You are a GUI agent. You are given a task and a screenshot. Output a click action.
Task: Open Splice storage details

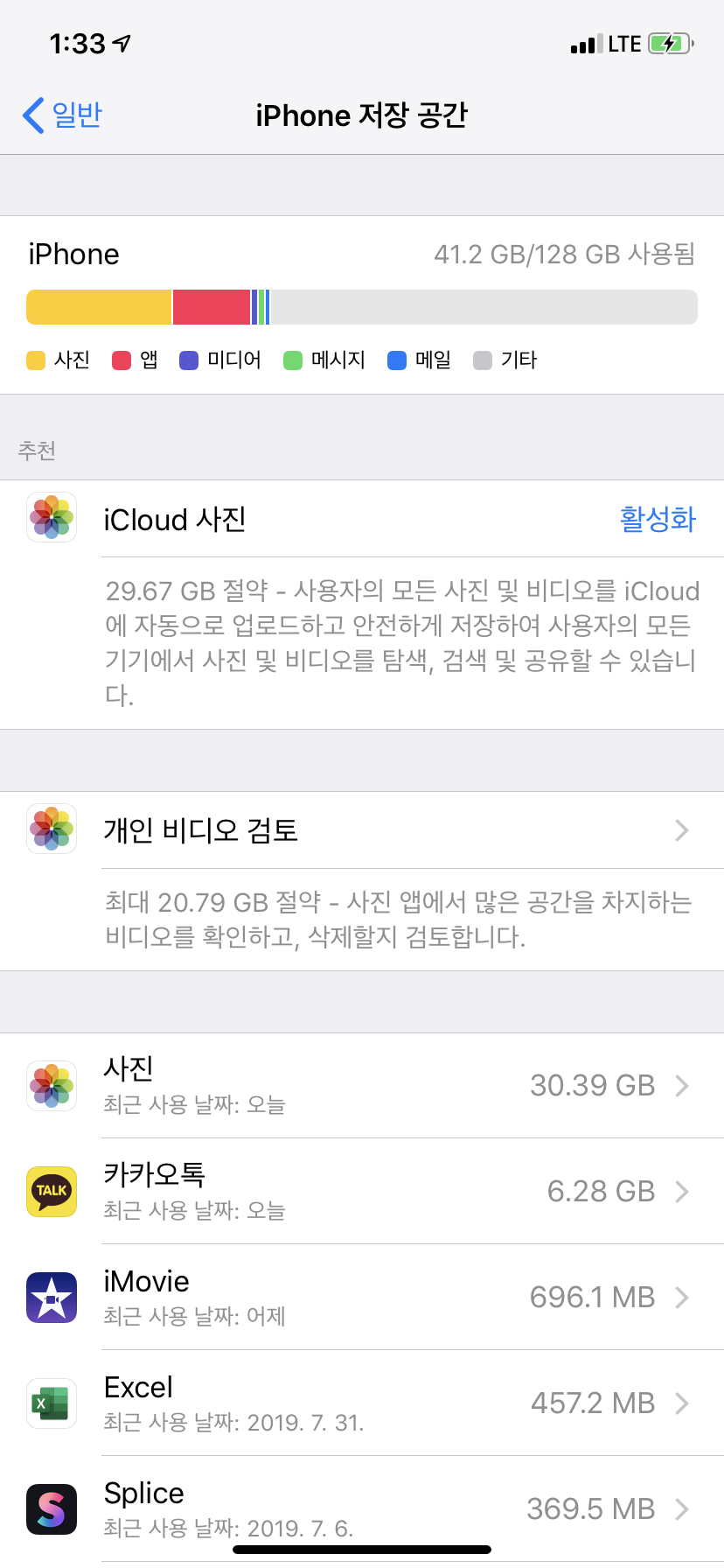362,1509
